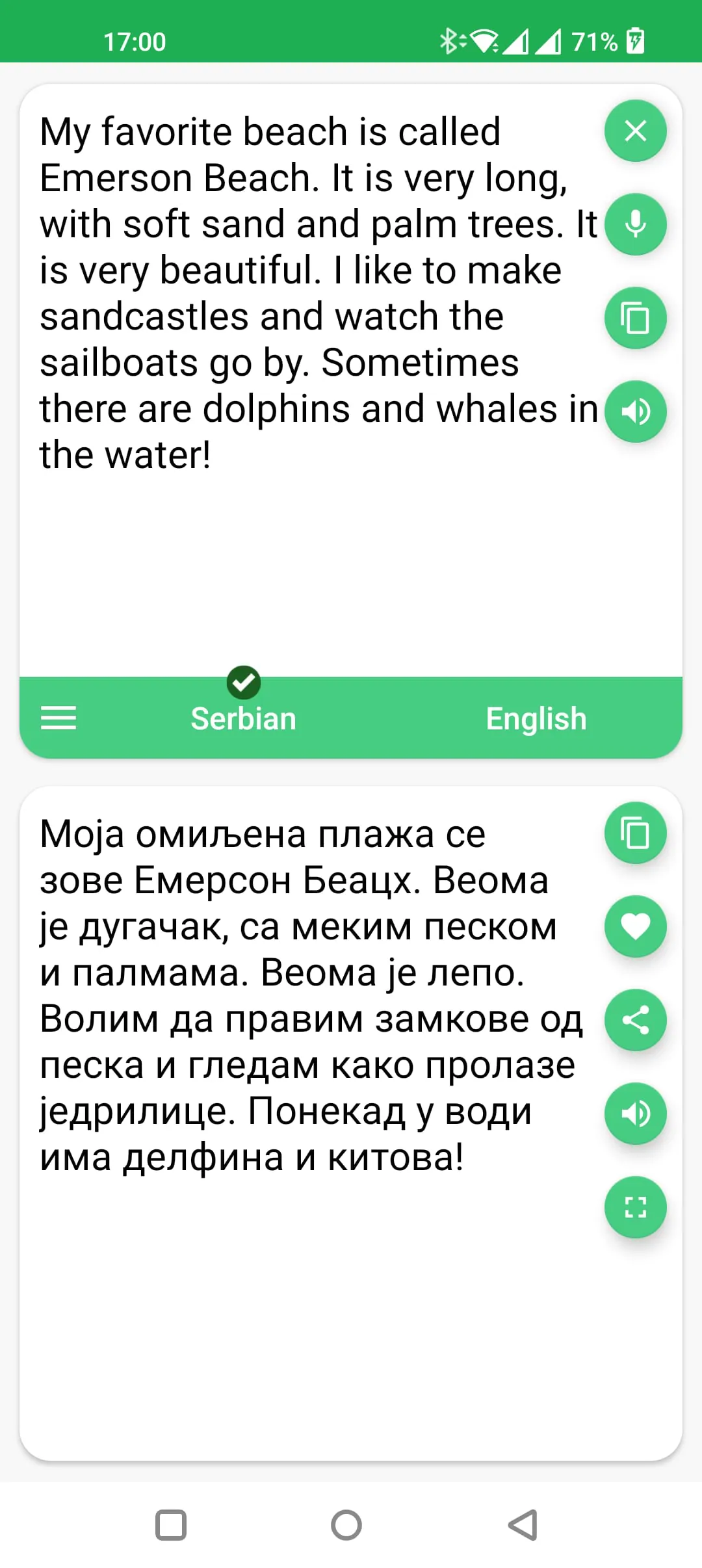The width and height of the screenshot is (702, 1568).
Task: Toggle favorite status of this translation
Action: 635,927
